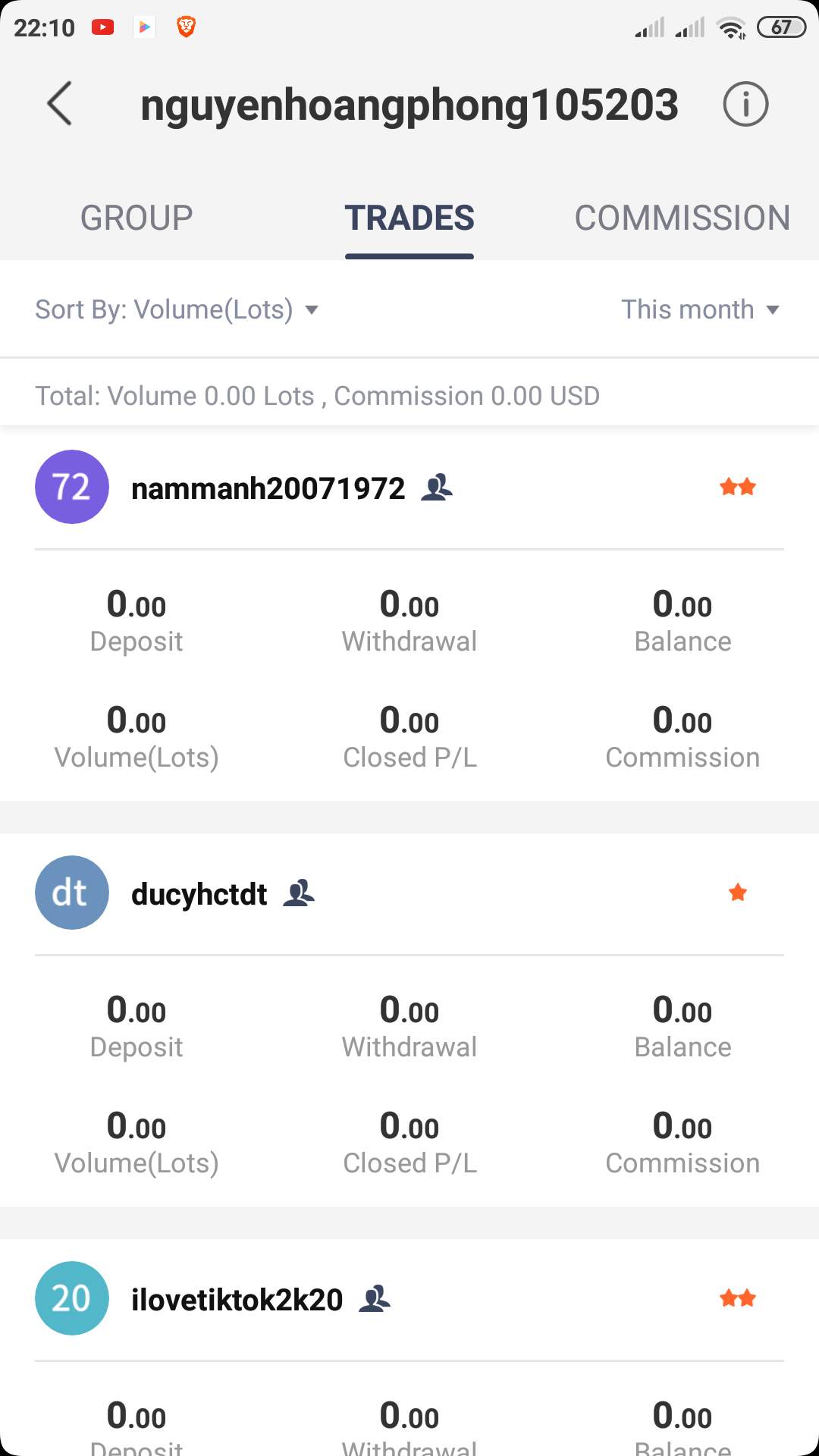Expand the Sort By: Volume(Lots) dropdown

point(177,309)
